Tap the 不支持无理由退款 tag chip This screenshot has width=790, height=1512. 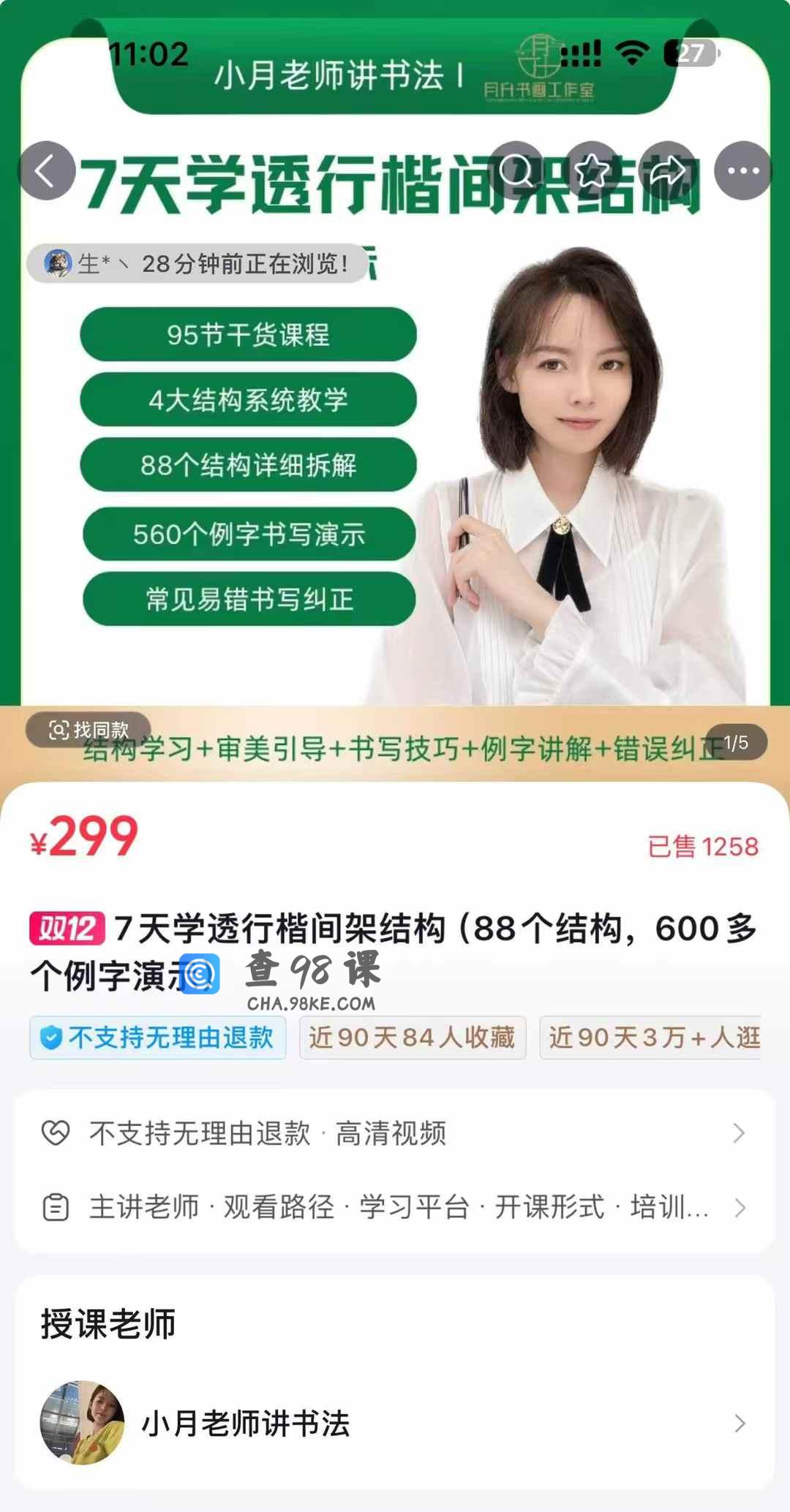click(157, 1037)
